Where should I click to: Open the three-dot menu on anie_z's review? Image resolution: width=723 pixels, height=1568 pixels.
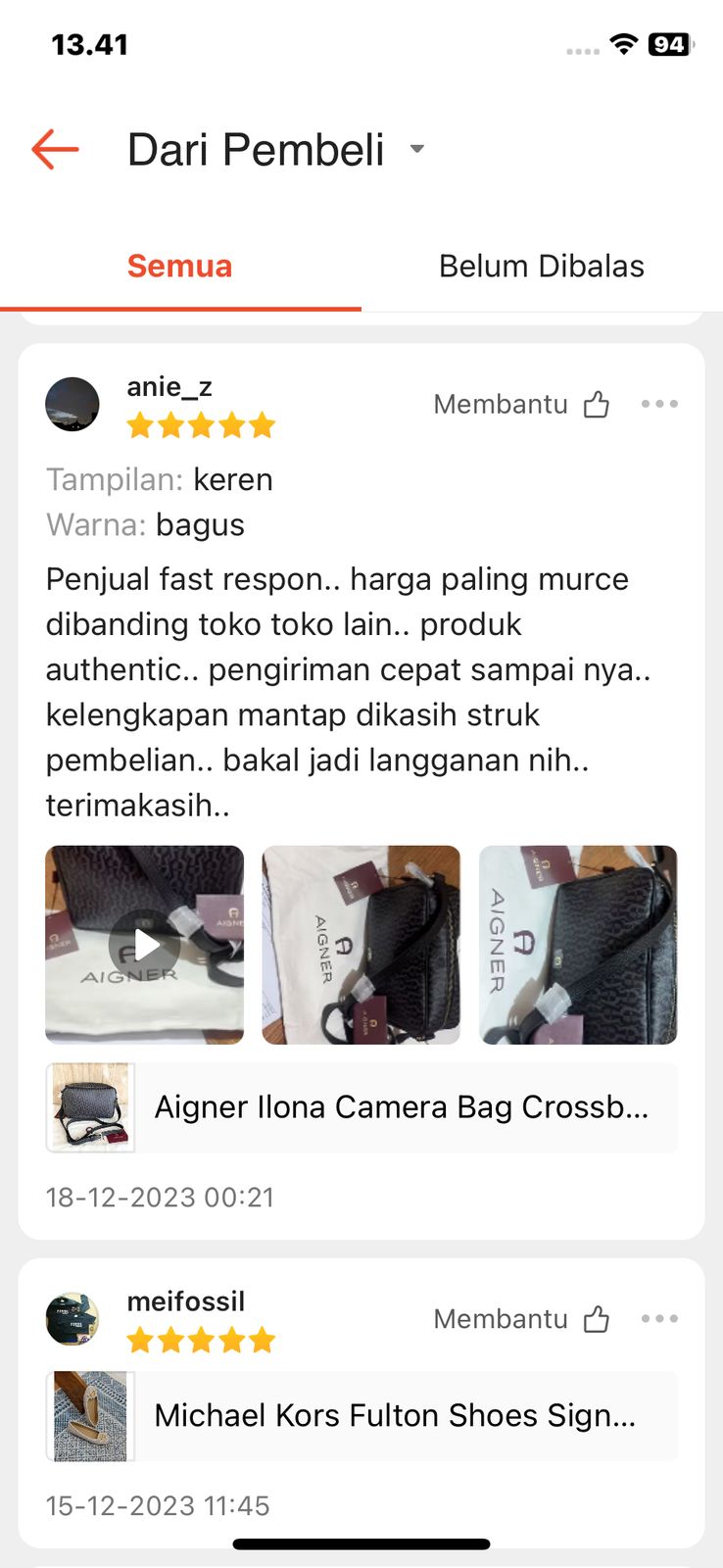(x=659, y=403)
